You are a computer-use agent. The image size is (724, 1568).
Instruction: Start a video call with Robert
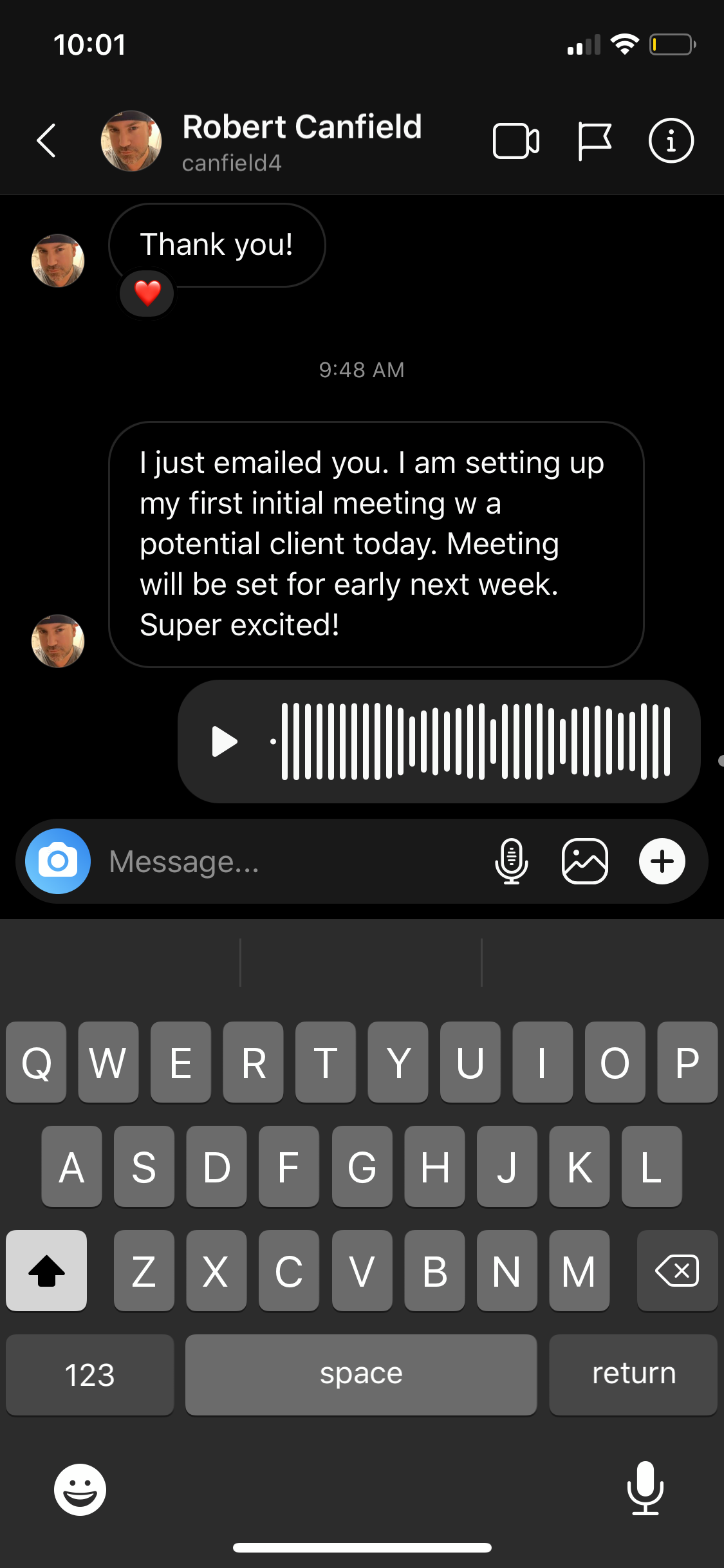coord(515,141)
